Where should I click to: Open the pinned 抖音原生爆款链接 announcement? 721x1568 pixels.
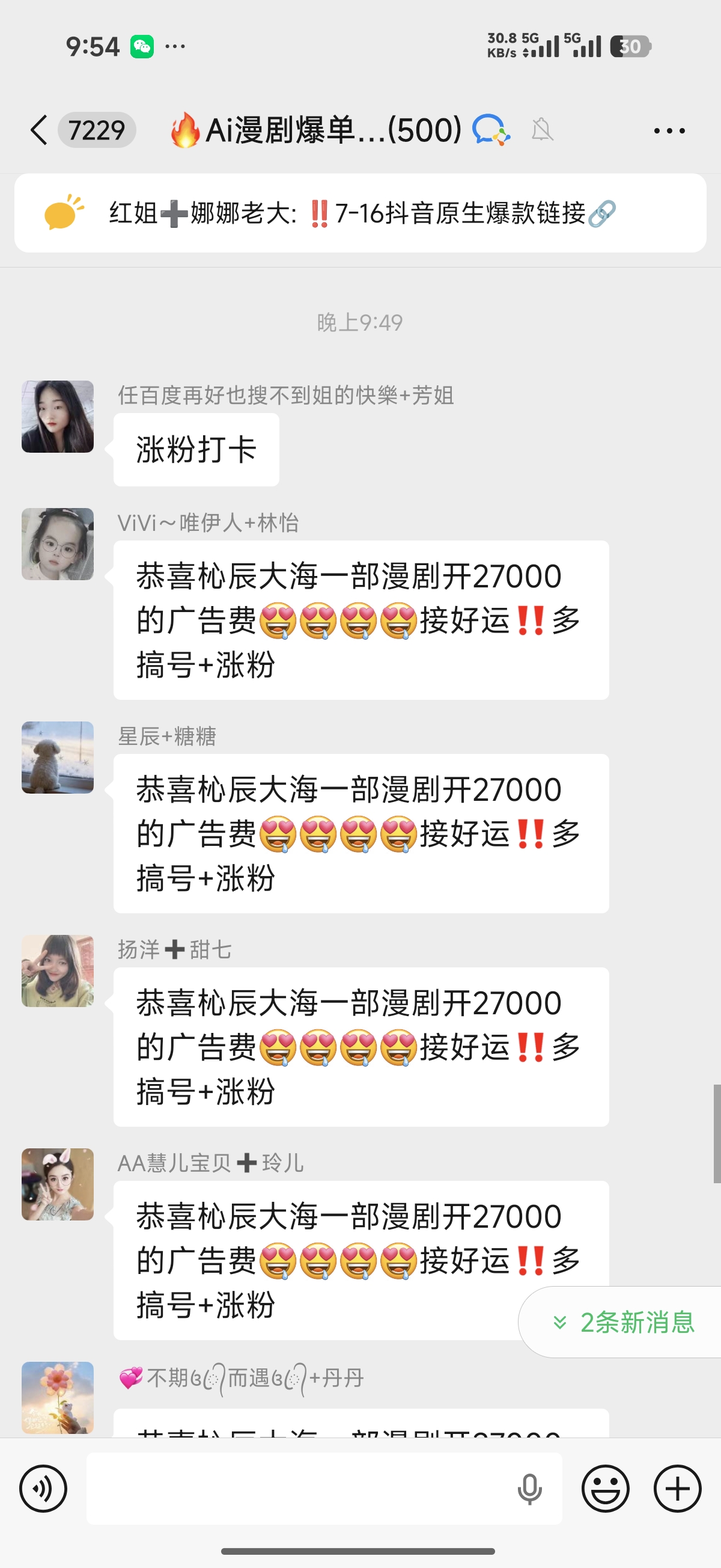tap(360, 213)
